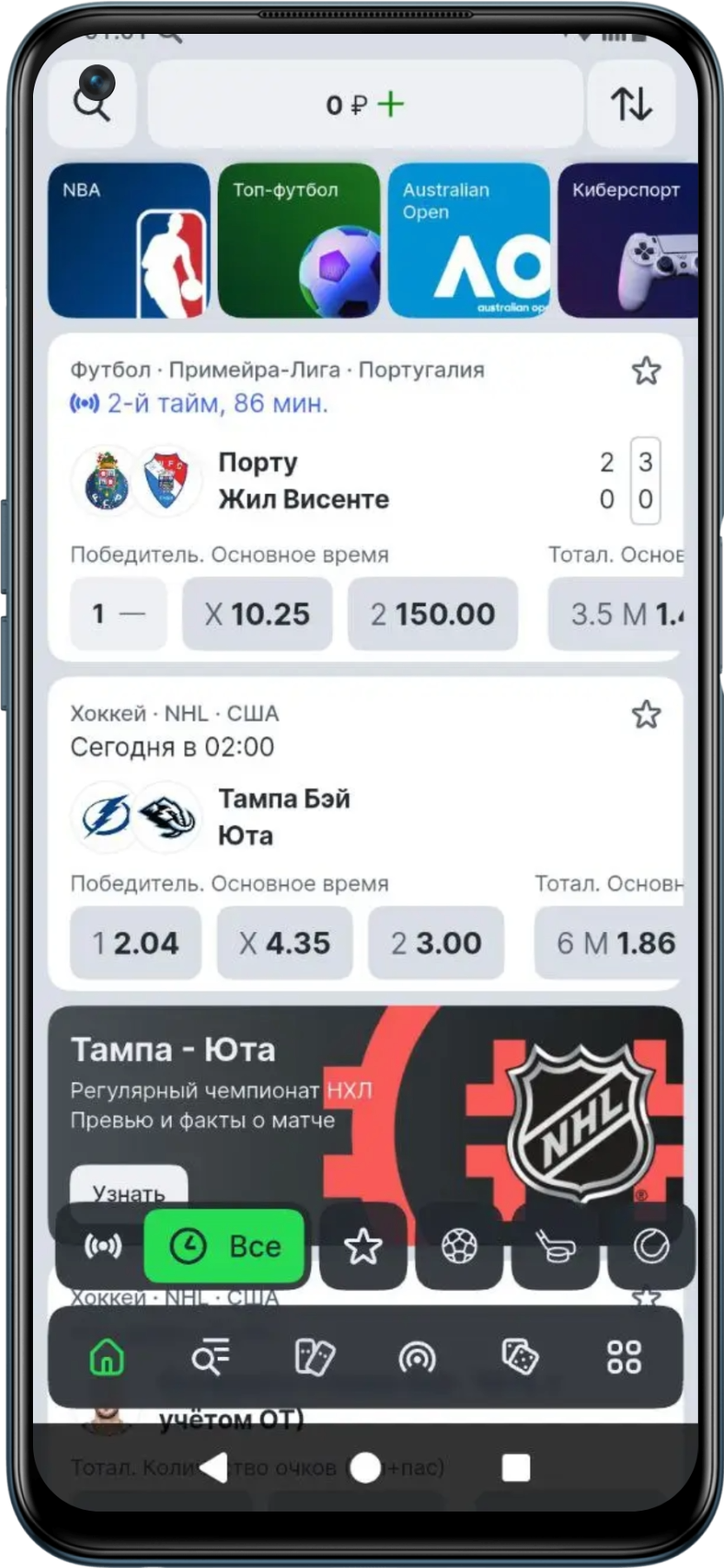Open the live target icon in bottom navigation
This screenshot has height=1568, width=724.
[418, 1356]
